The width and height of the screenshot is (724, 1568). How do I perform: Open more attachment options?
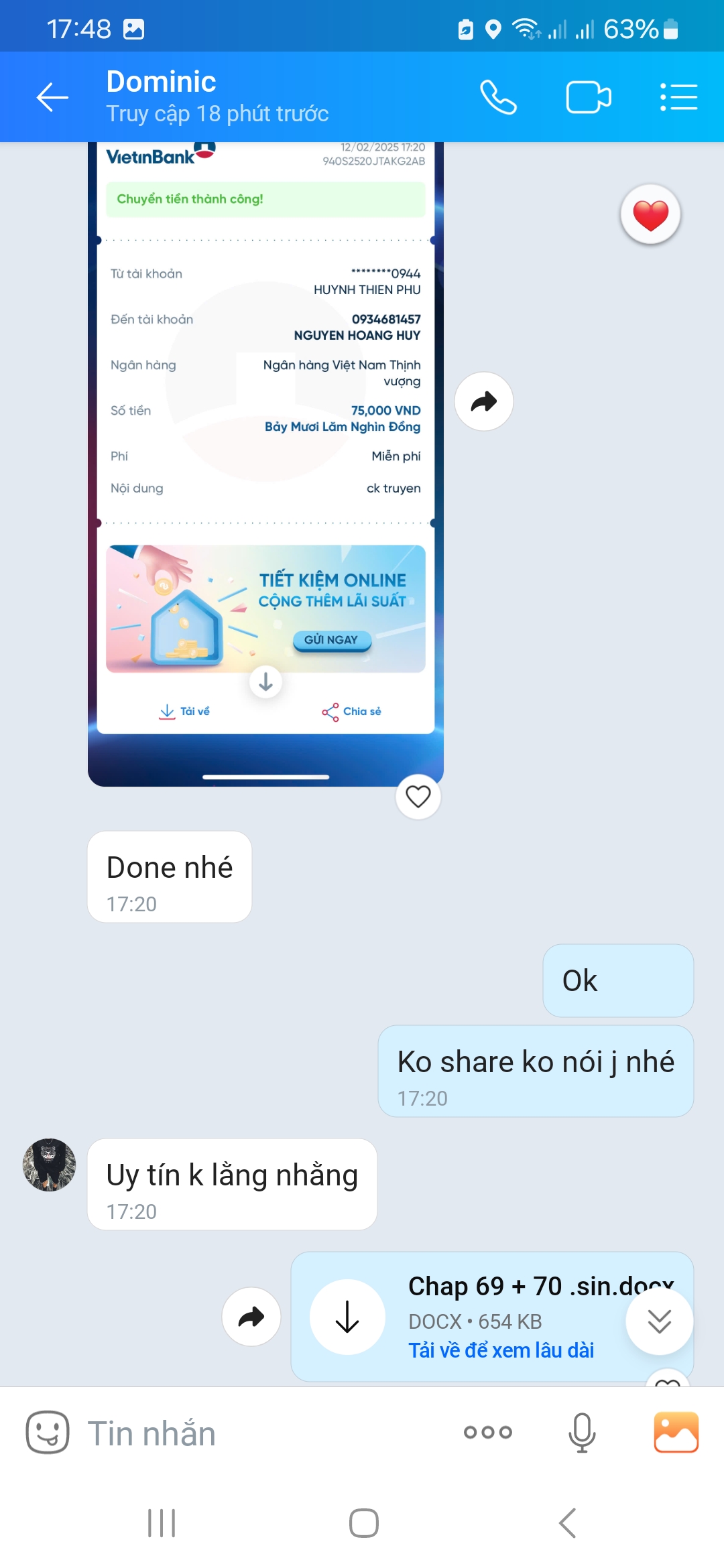point(487,1433)
